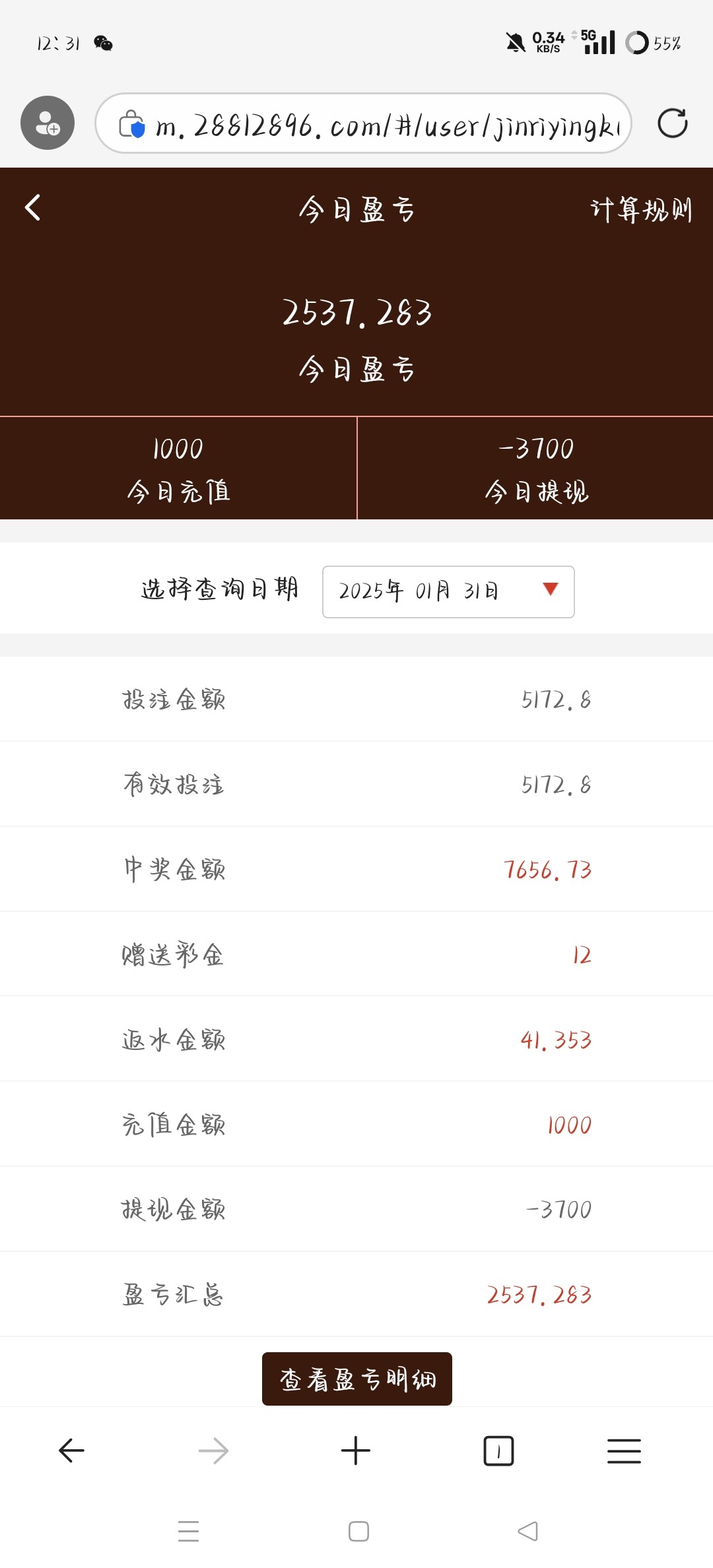Go to the system home screen
The image size is (713, 1568).
pos(358,1531)
